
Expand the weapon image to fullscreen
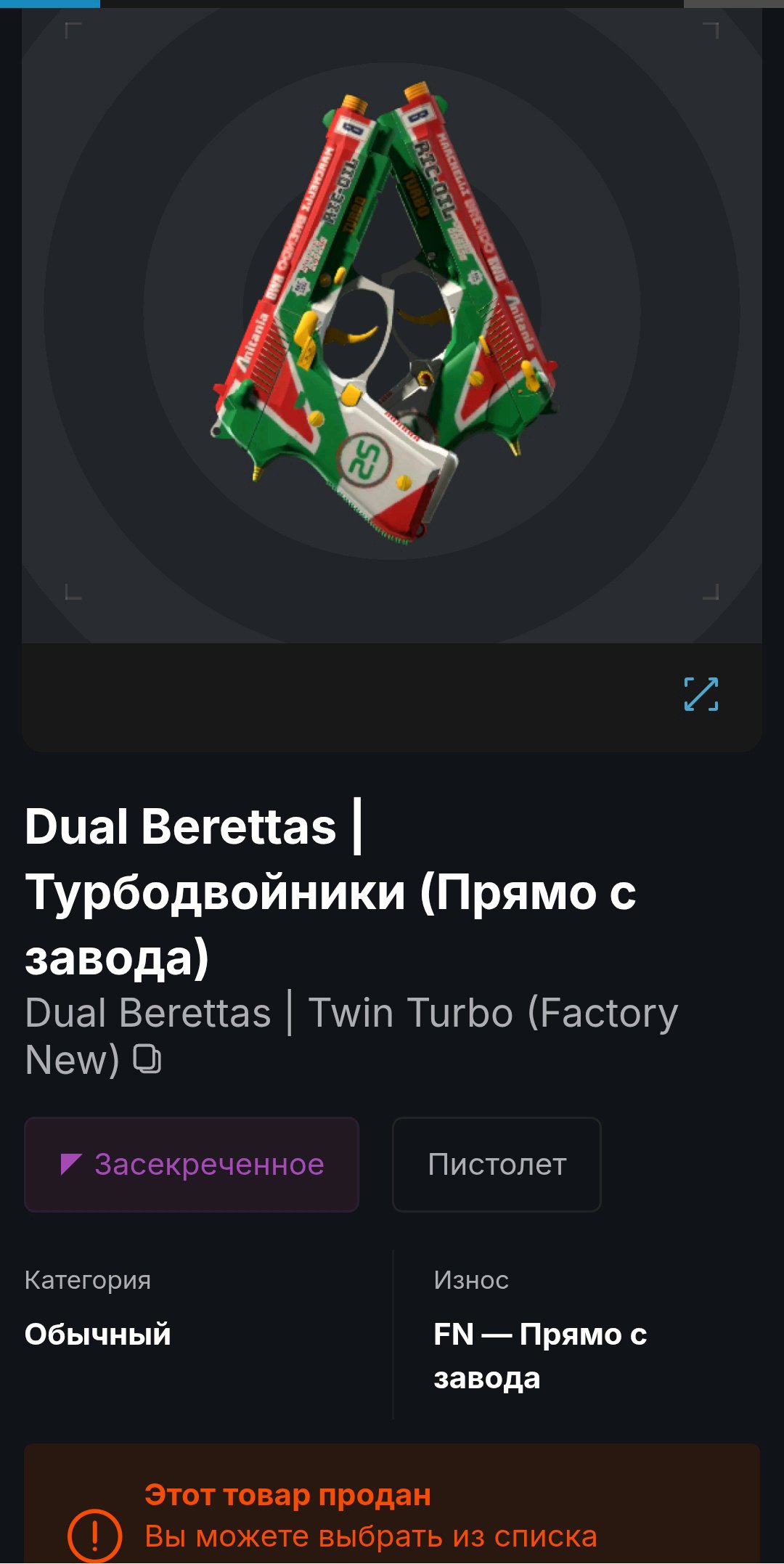click(x=701, y=694)
